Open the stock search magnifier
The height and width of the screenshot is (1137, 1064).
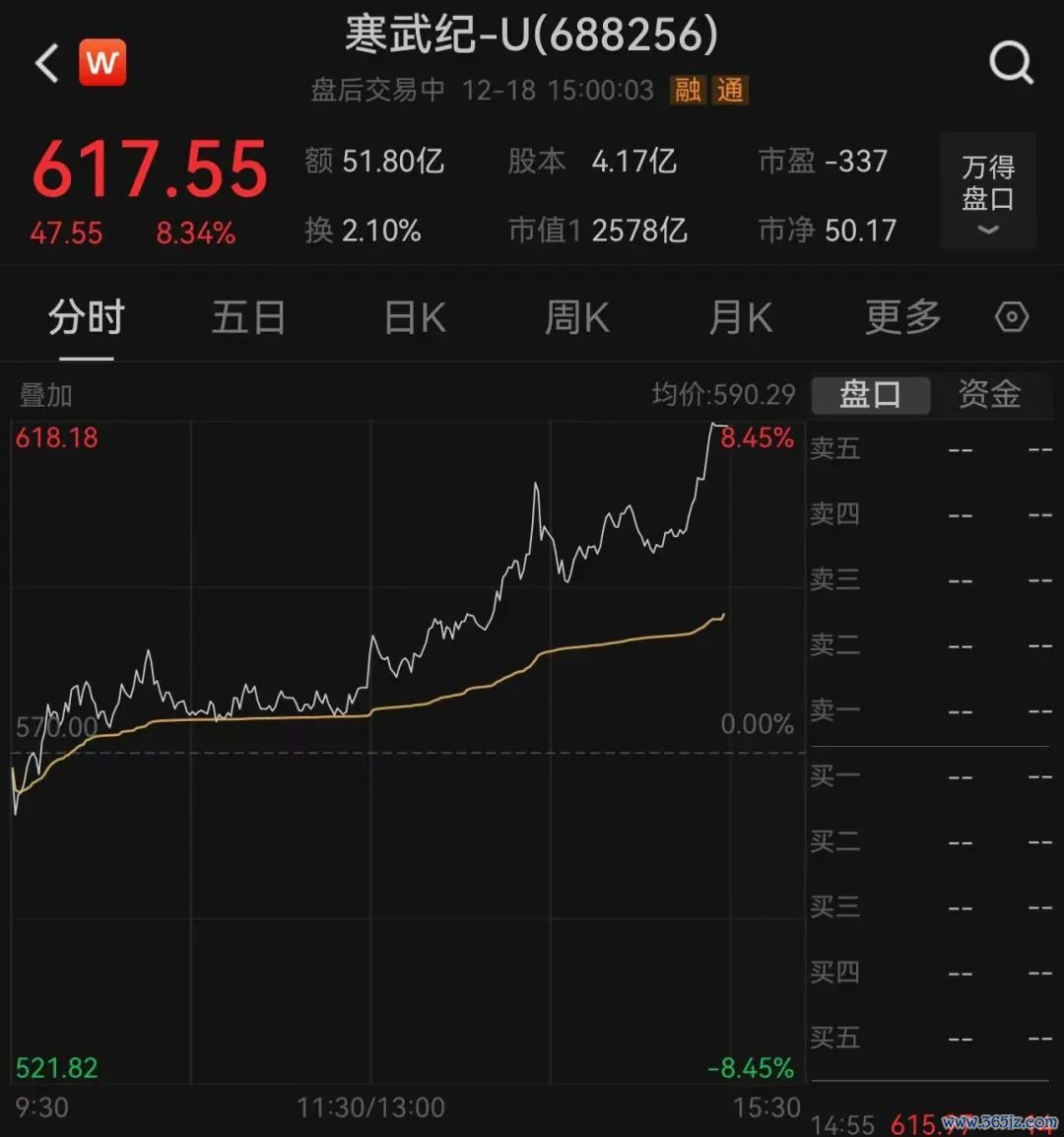click(1011, 64)
